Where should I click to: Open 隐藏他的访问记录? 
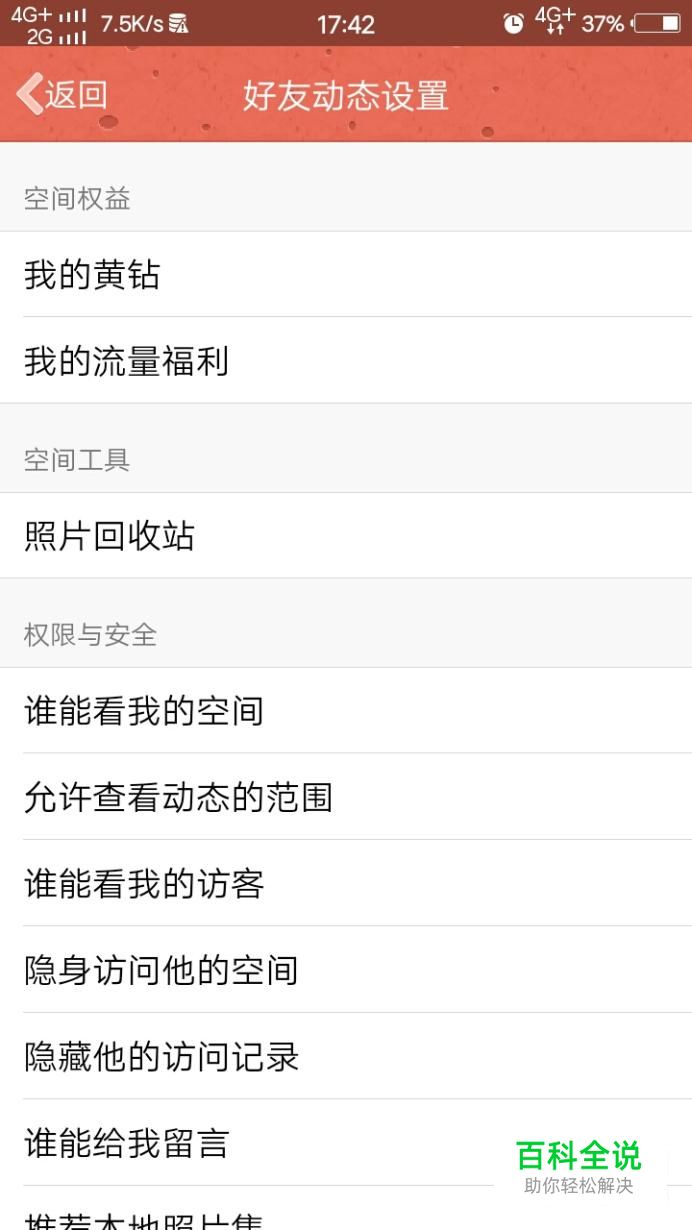[346, 1056]
